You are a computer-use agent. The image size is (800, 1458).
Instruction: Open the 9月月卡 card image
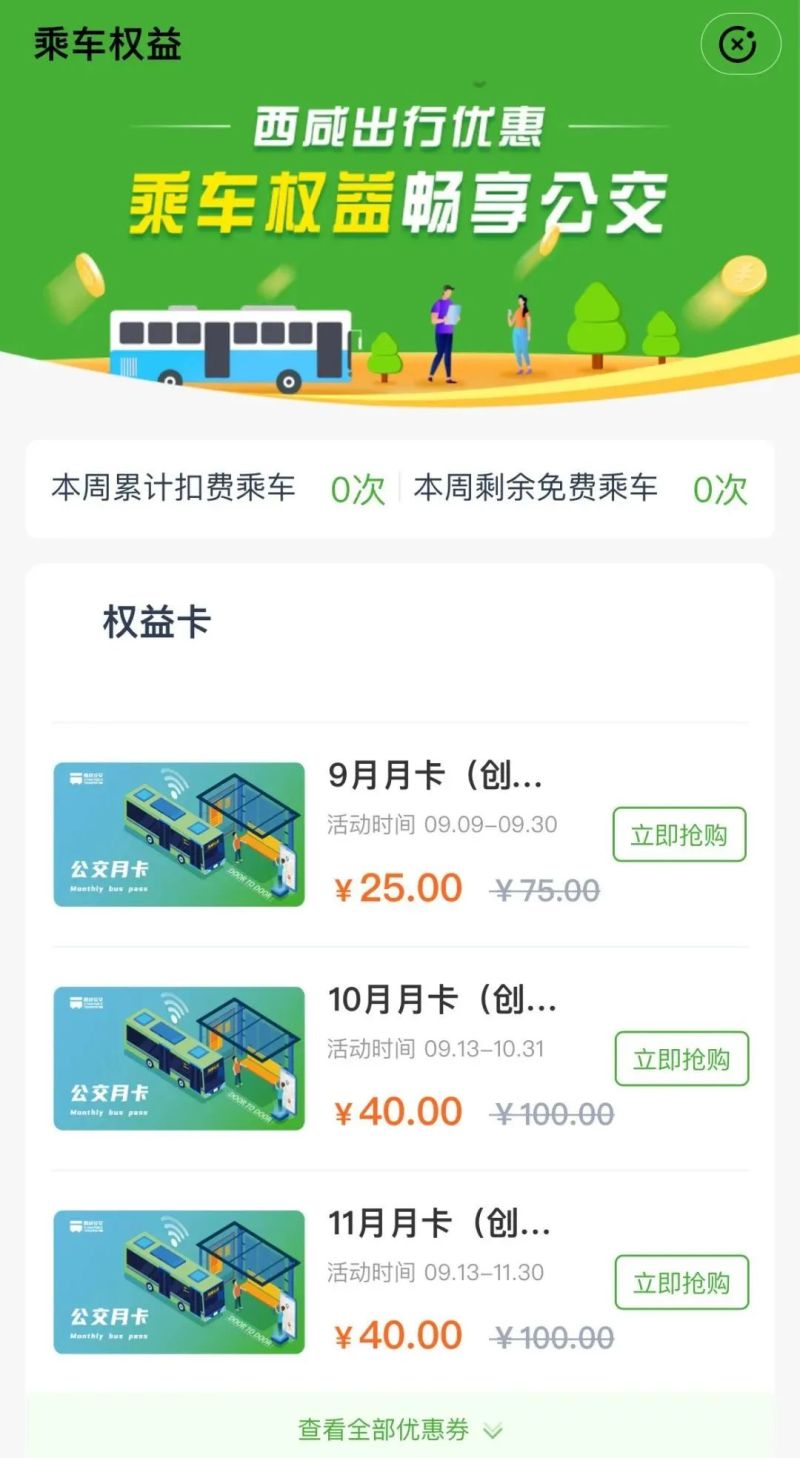click(x=179, y=834)
